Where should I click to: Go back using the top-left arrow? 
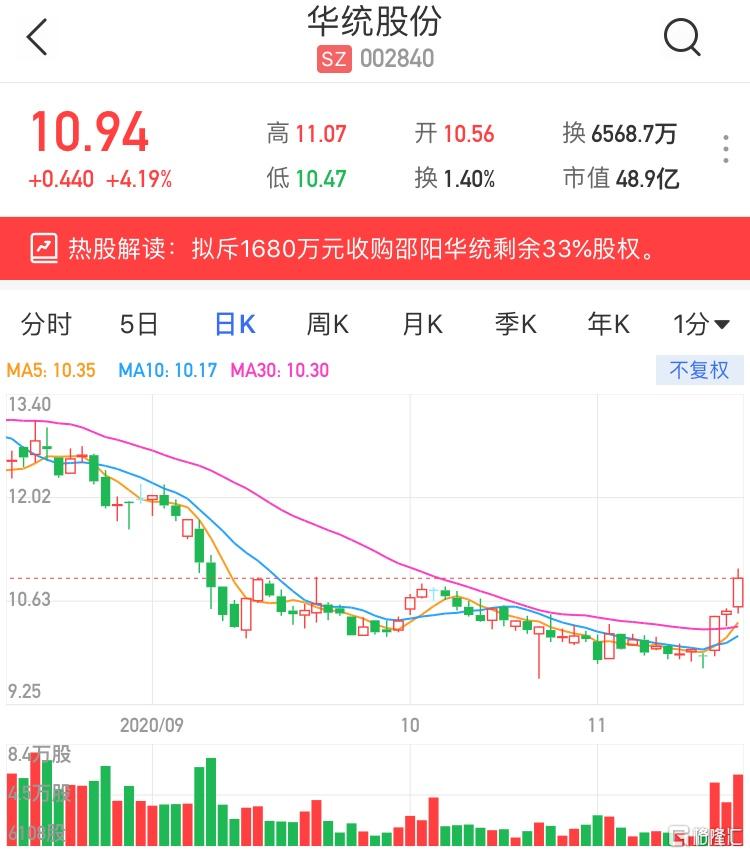37,38
